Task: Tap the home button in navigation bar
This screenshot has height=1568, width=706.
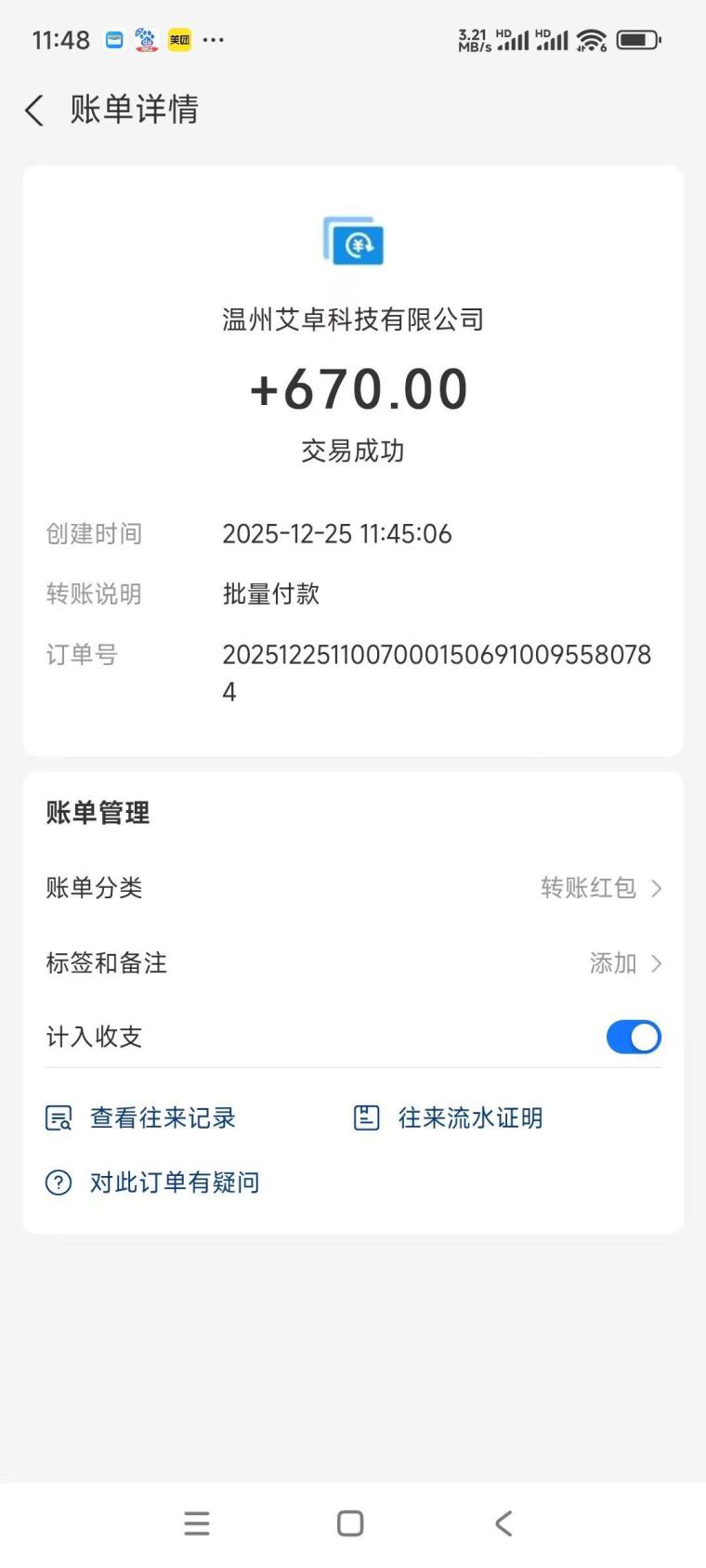Action: pos(350,1522)
